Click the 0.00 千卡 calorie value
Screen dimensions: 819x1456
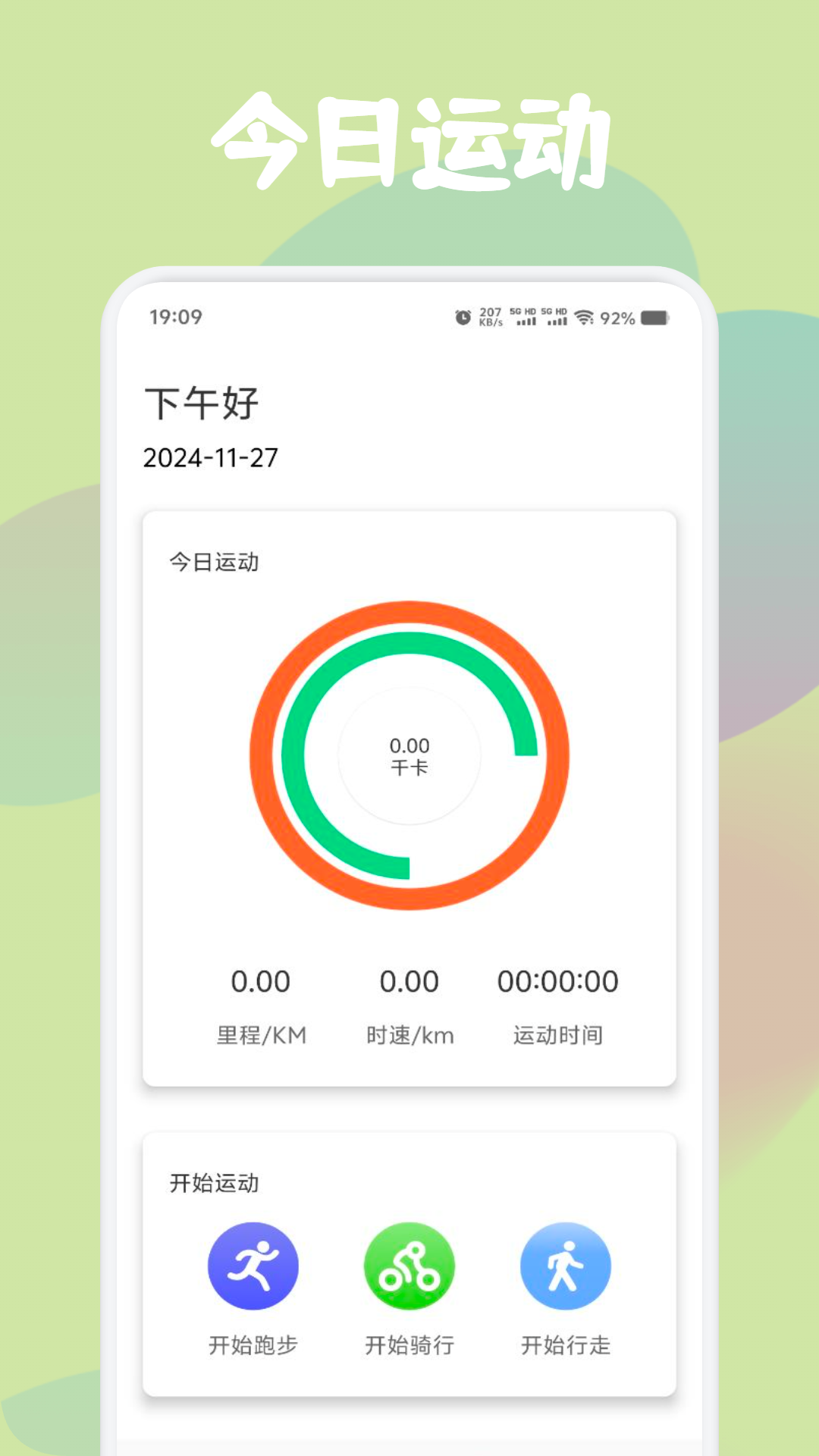(x=410, y=756)
